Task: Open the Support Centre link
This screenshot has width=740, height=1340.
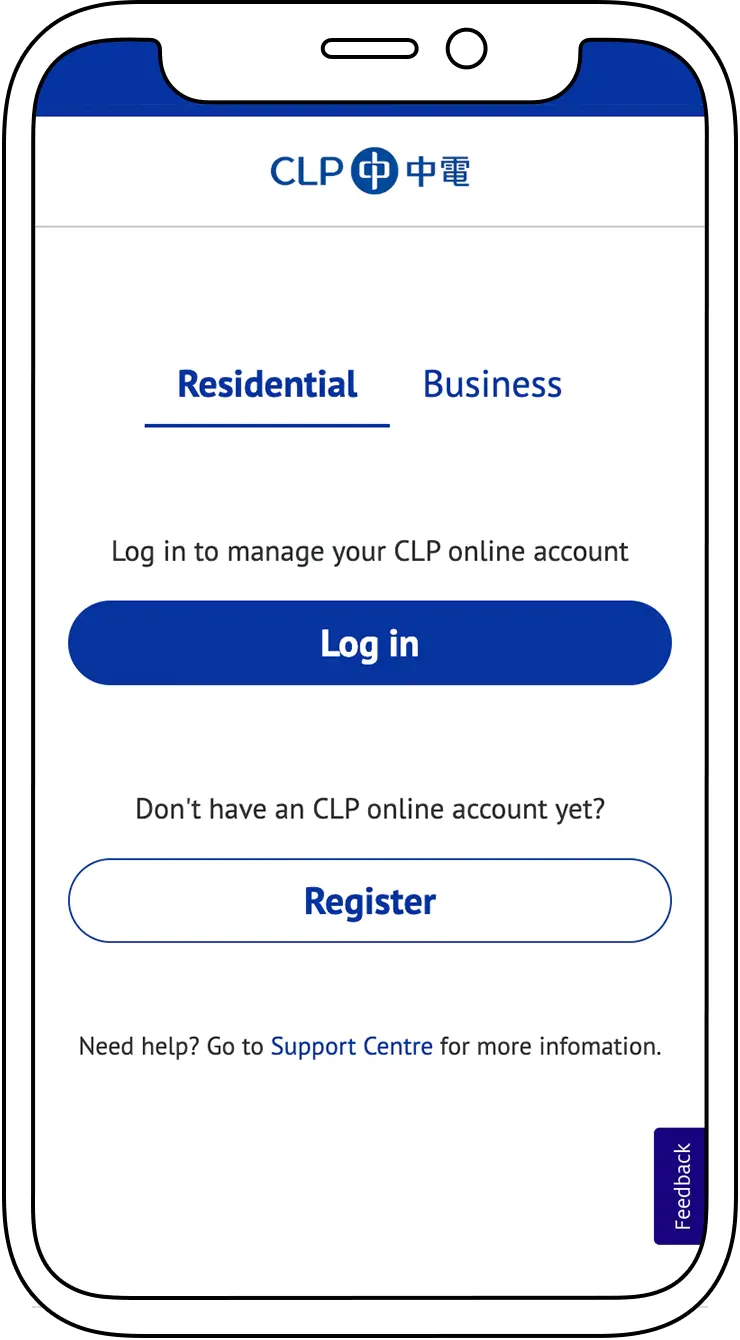Action: coord(352,1047)
